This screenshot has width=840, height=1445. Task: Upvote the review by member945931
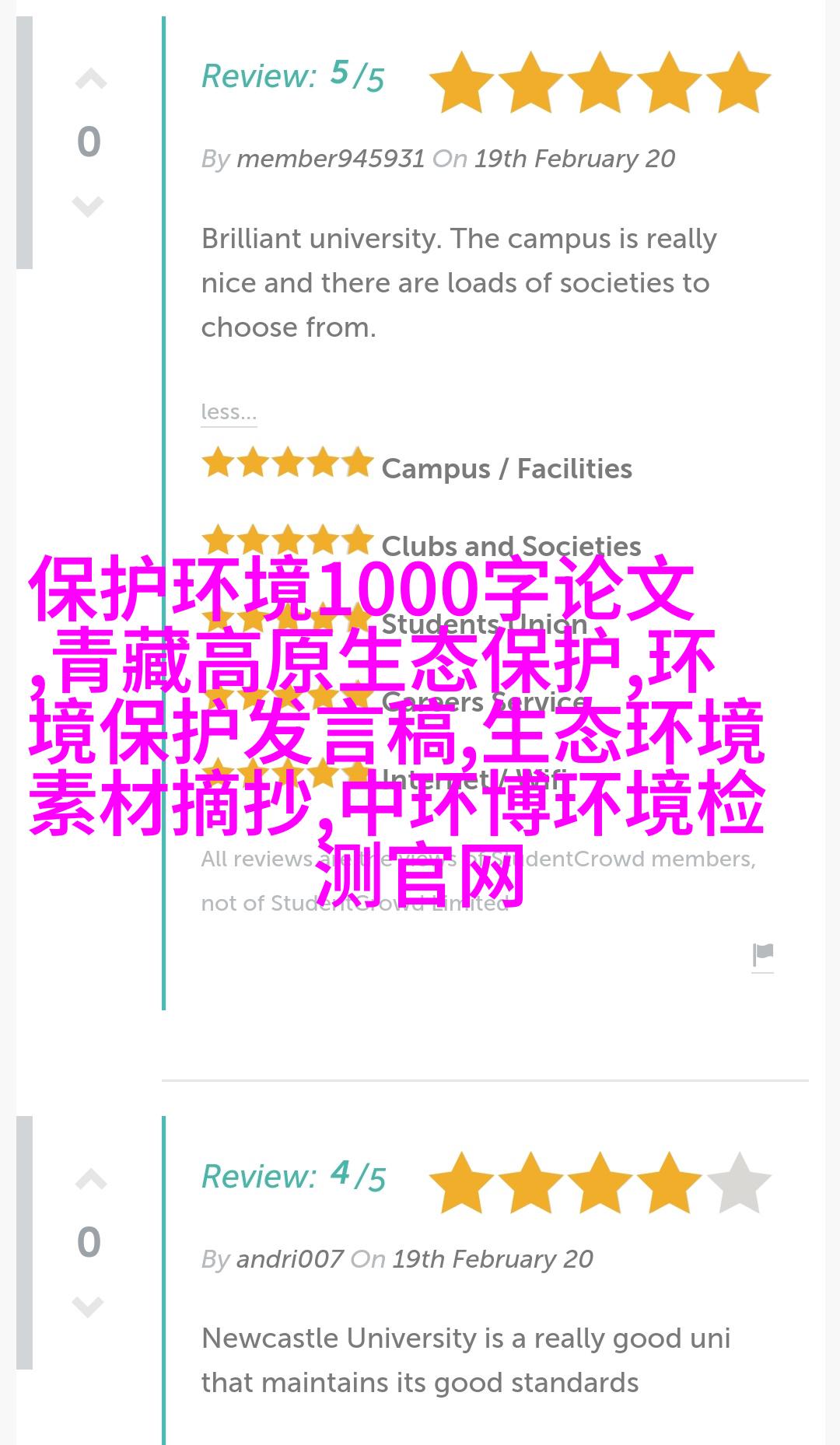coord(90,79)
